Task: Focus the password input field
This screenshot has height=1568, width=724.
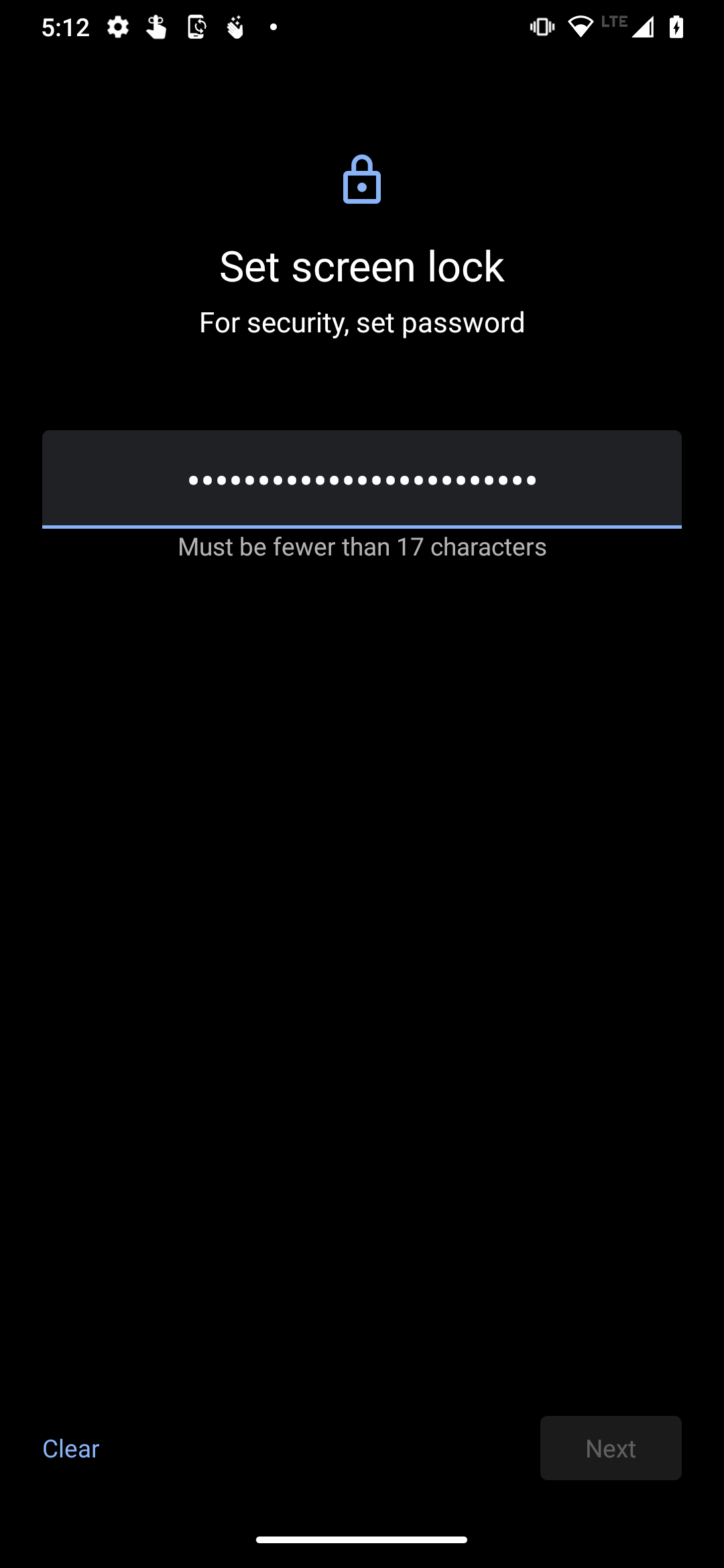Action: click(362, 479)
